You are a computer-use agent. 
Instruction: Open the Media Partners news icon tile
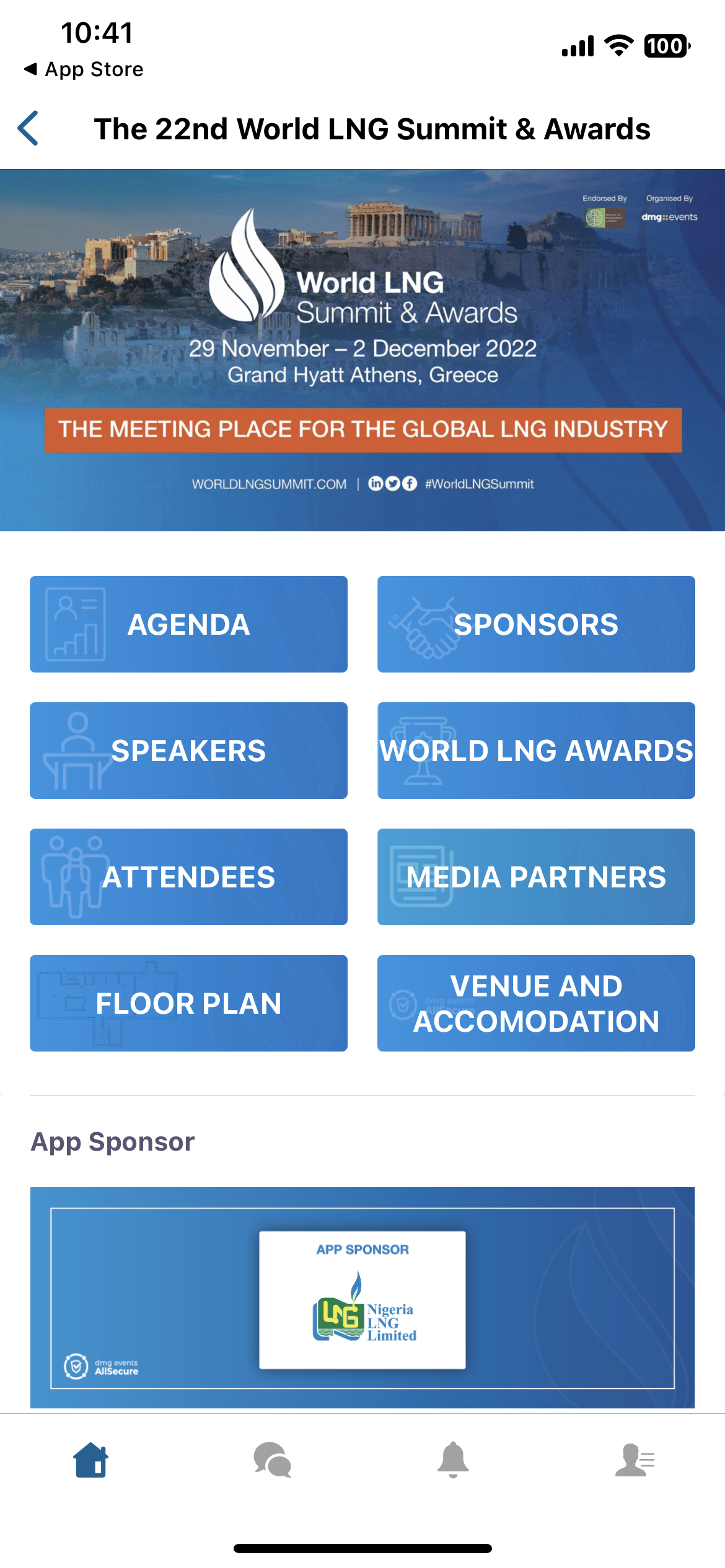(536, 877)
